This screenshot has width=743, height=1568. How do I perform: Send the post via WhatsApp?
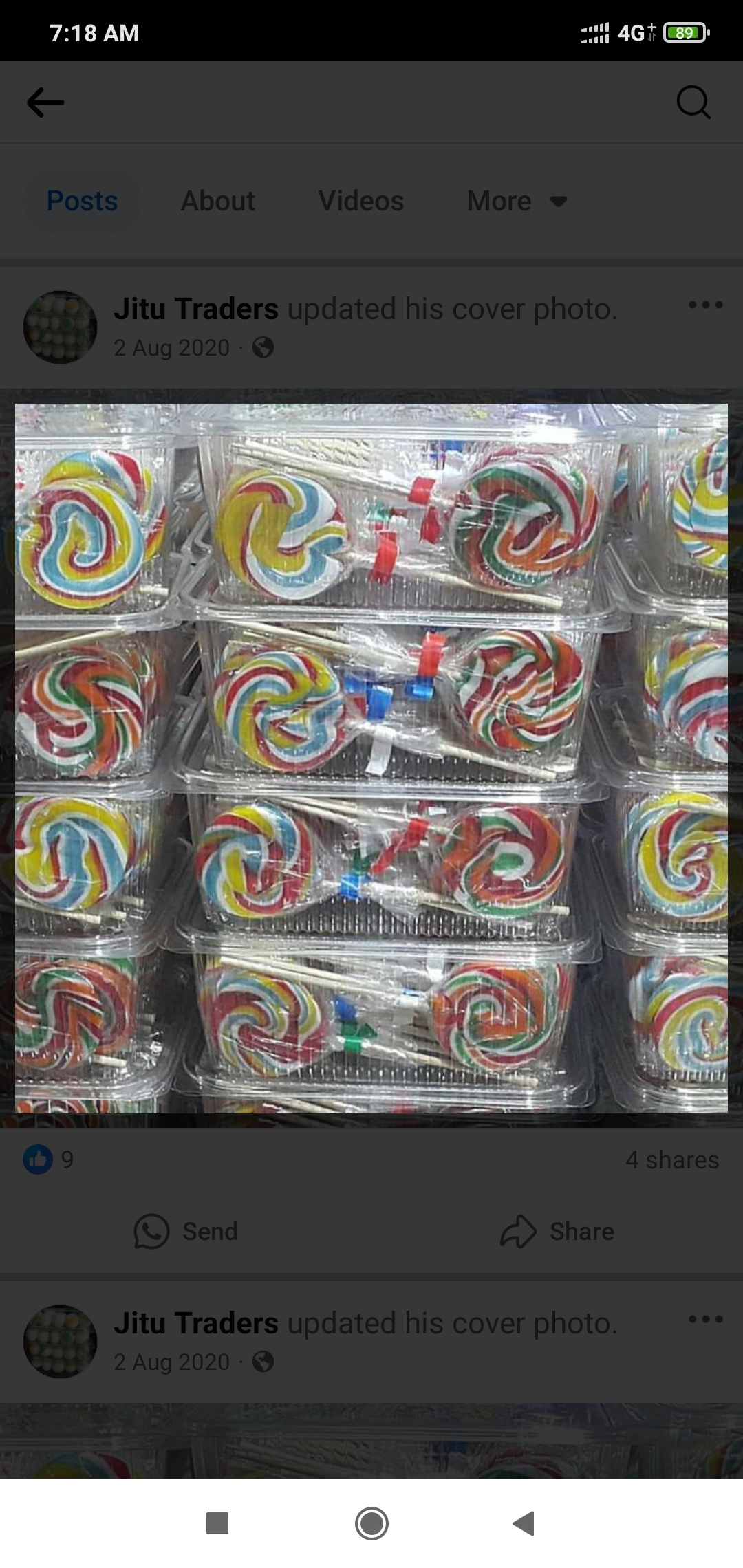pyautogui.click(x=186, y=1231)
